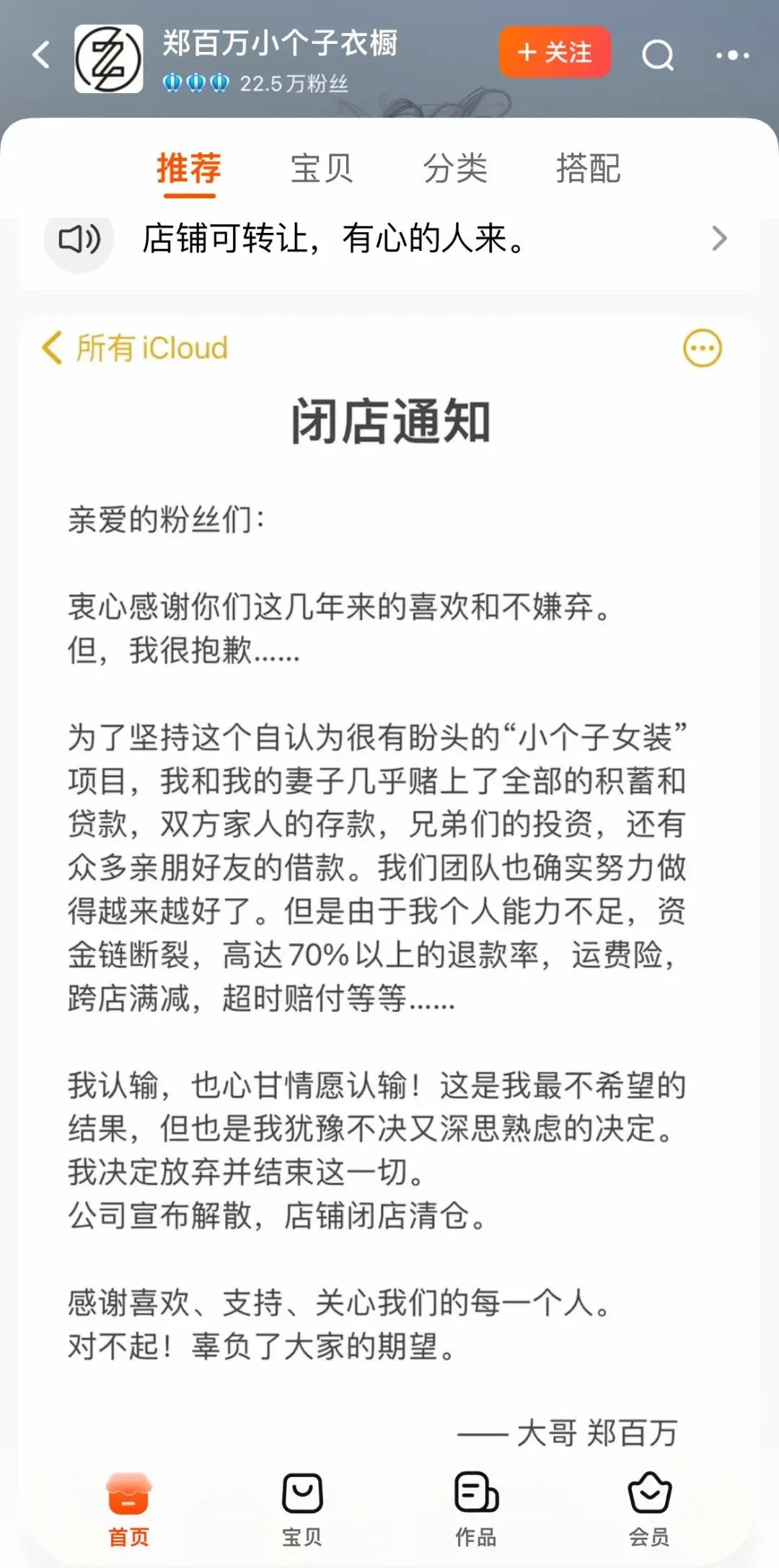Open the 店铺可转让 announcement row
Viewport: 779px width, 1568px height.
(389, 239)
